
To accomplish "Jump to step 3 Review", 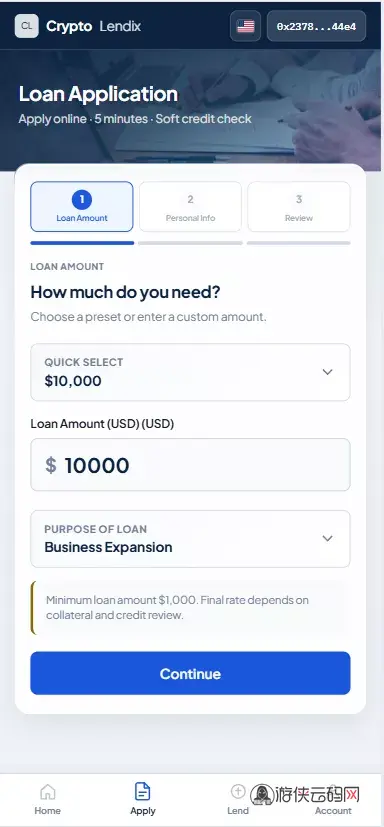I will (x=299, y=207).
